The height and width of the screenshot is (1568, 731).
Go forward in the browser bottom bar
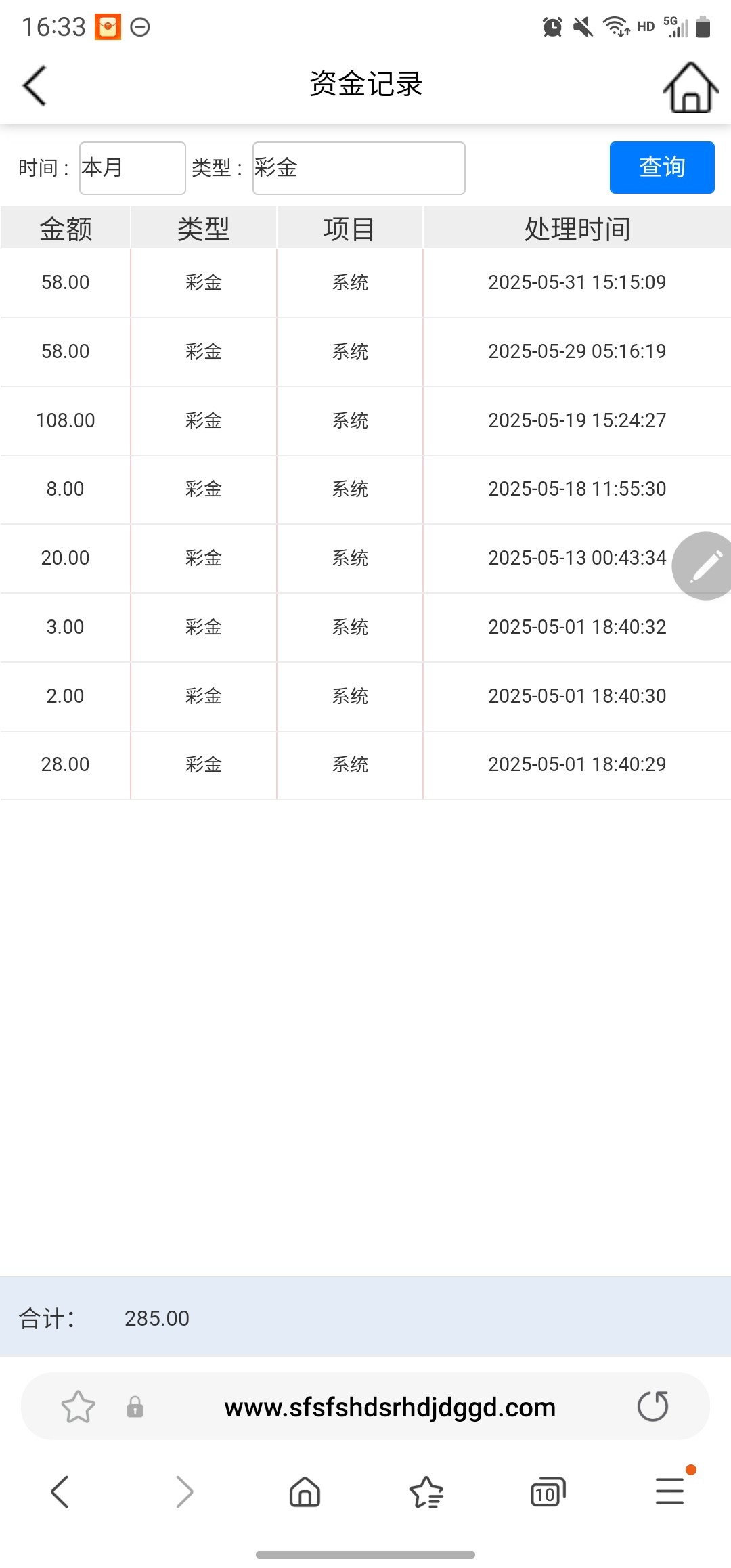tap(184, 1491)
